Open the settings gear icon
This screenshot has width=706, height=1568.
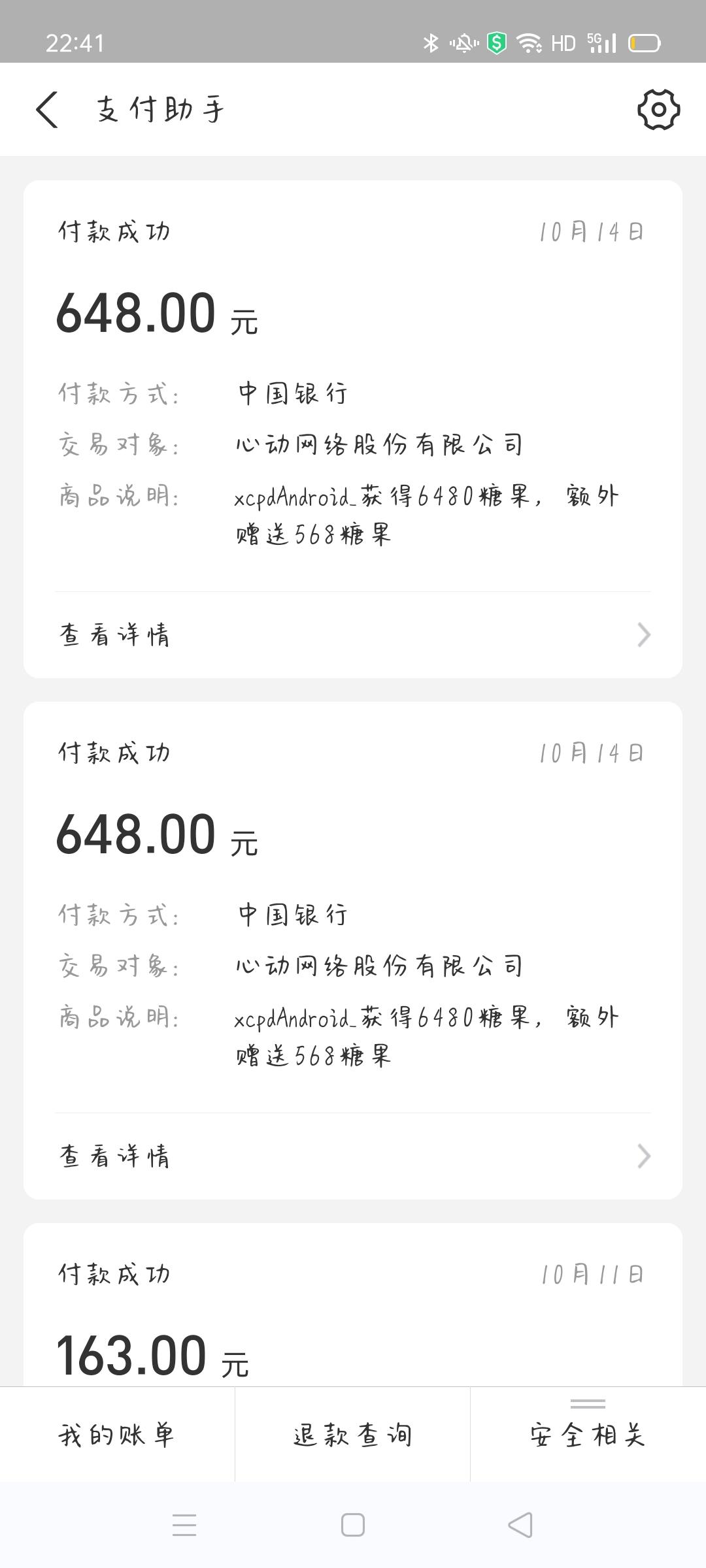point(658,109)
